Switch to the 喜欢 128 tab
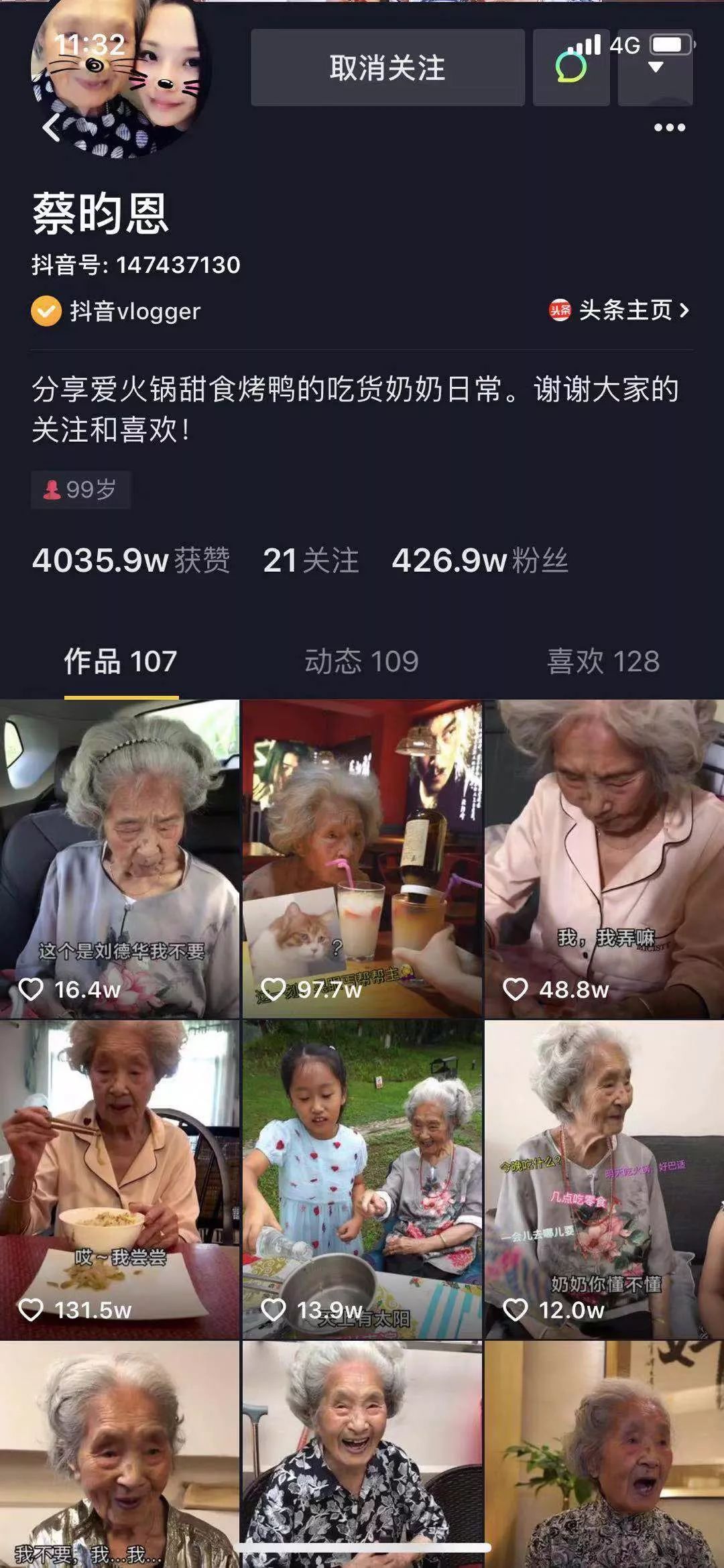 603,662
